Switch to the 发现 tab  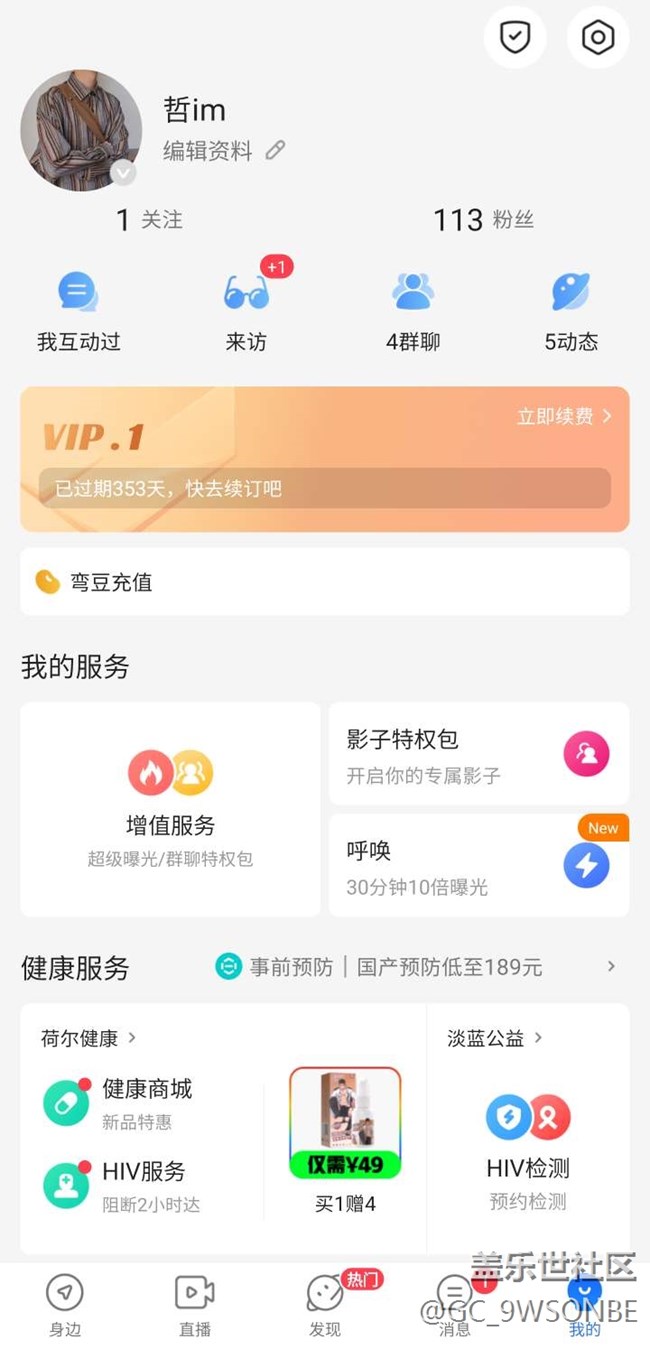pyautogui.click(x=325, y=1306)
